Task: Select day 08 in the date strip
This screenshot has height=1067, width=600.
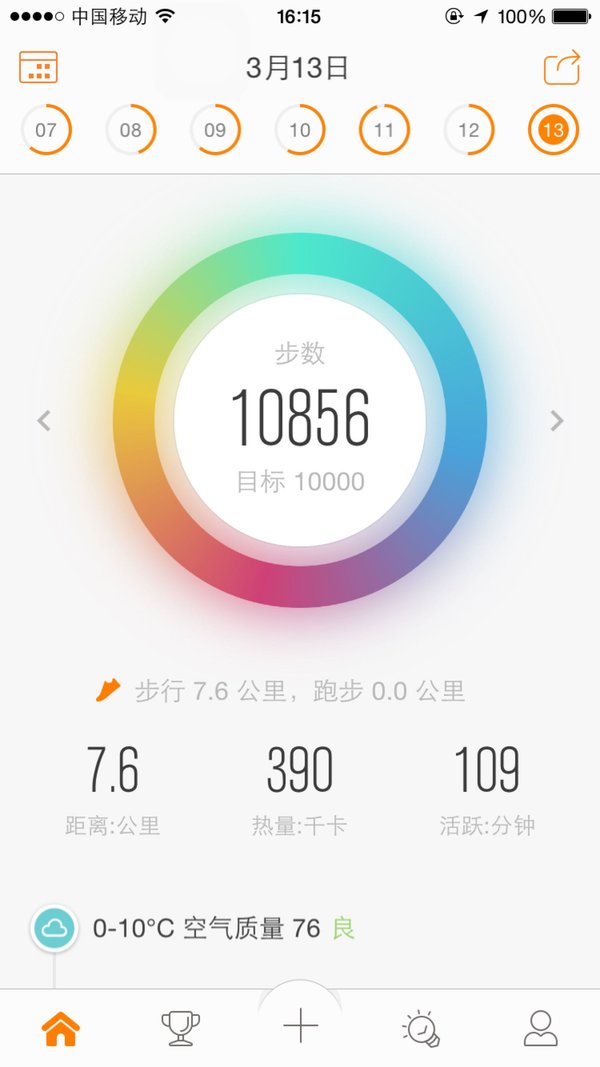Action: point(131,129)
